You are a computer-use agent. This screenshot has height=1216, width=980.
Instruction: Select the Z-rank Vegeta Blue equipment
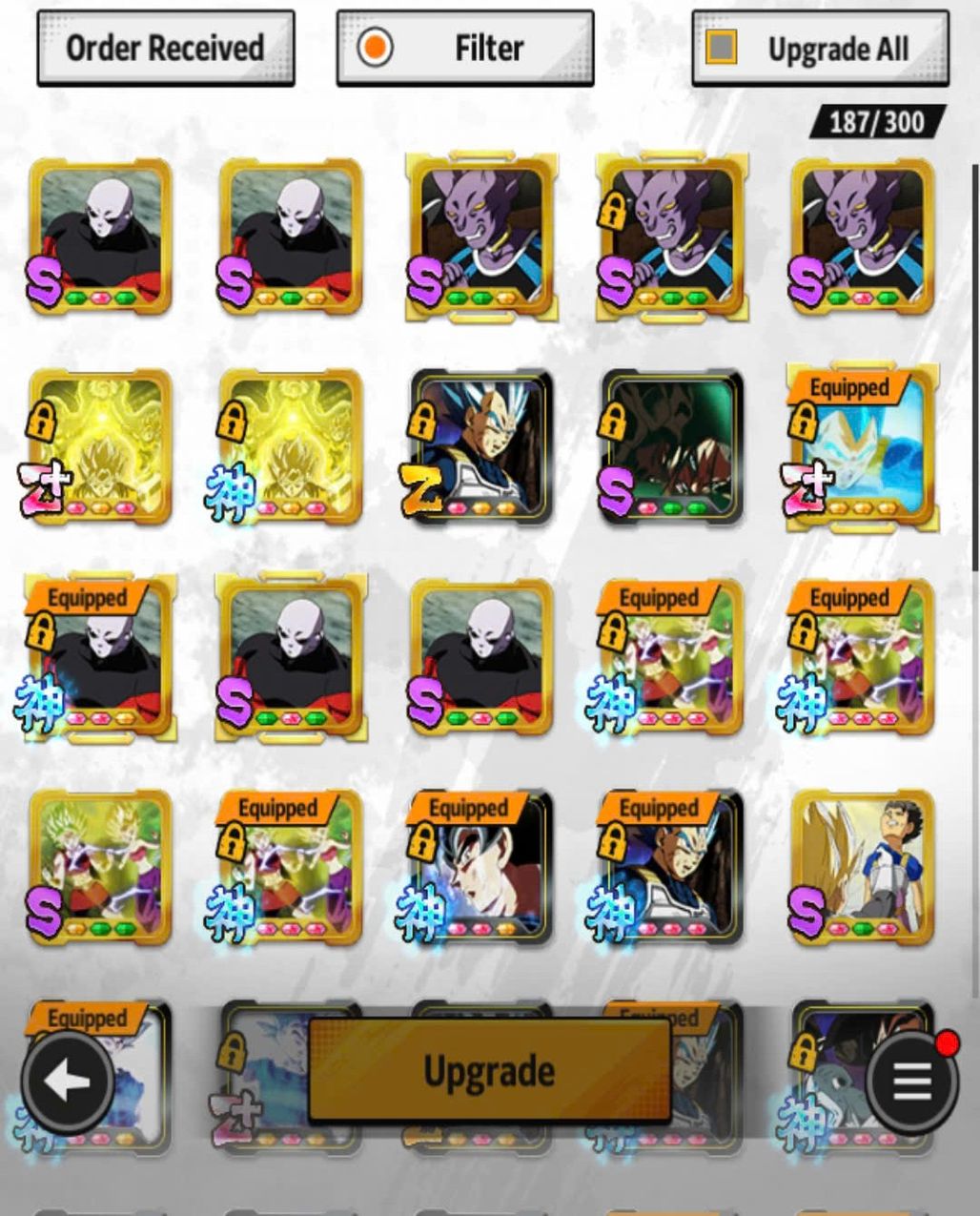481,447
